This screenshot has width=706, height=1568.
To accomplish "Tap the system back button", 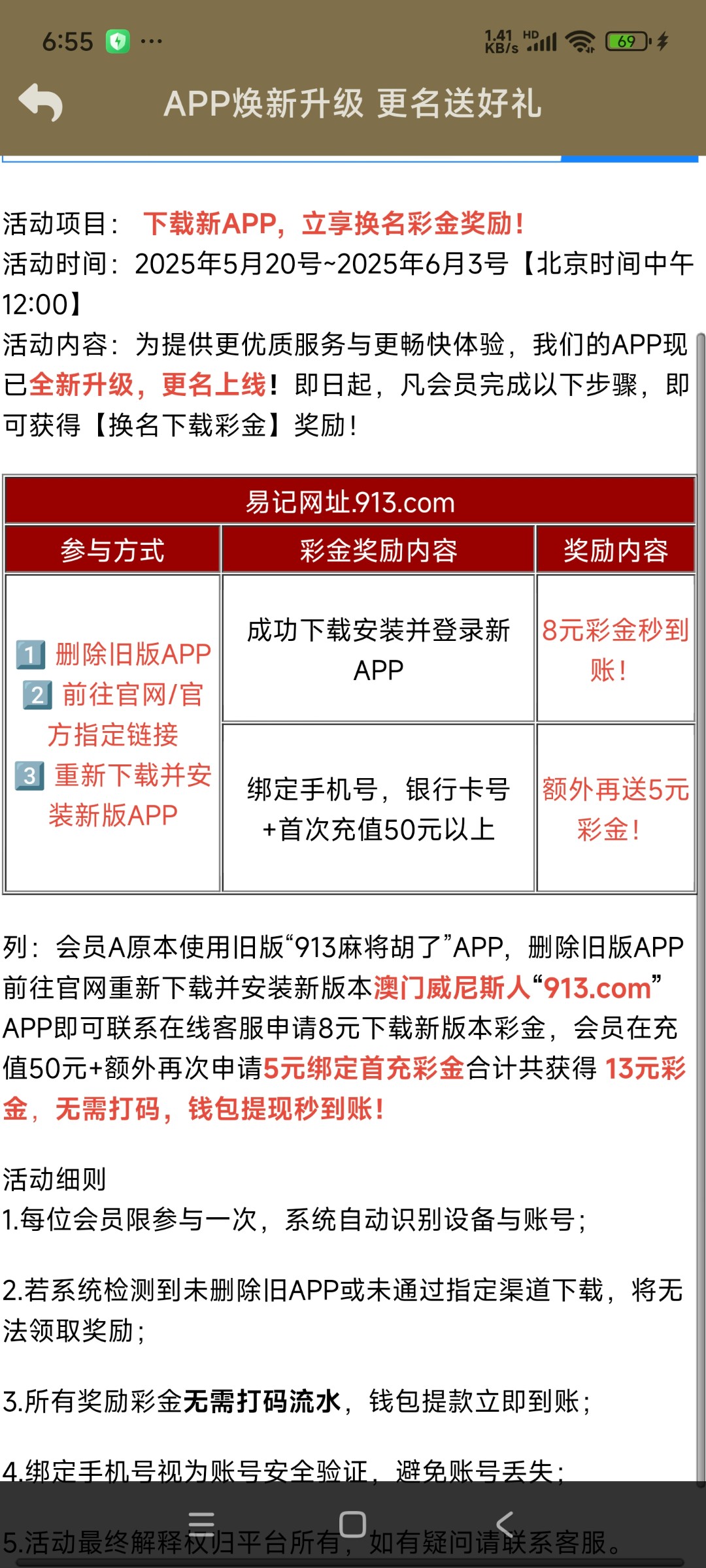I will coord(504,1524).
